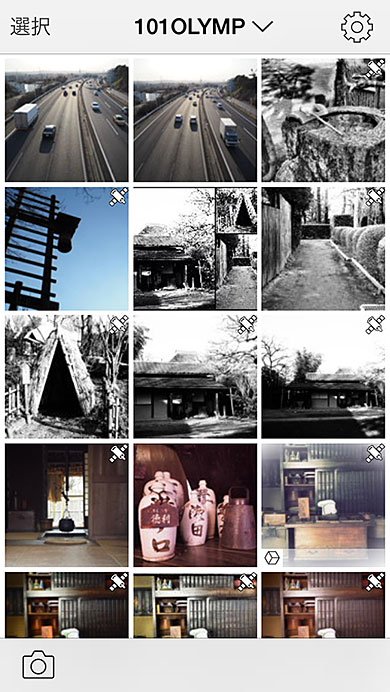Open the triangular straw hut photo

coord(67,376)
